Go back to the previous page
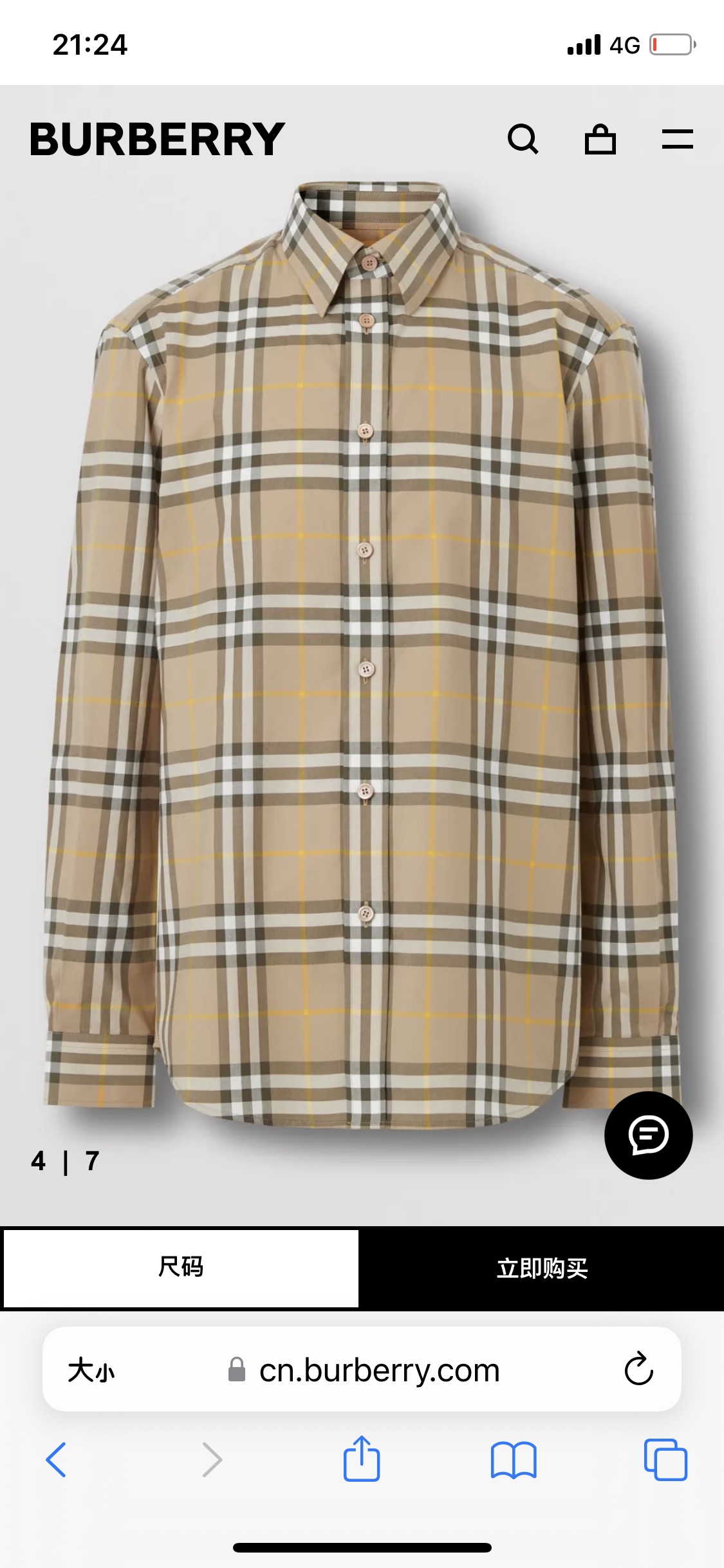Image resolution: width=724 pixels, height=1568 pixels. [56, 1459]
